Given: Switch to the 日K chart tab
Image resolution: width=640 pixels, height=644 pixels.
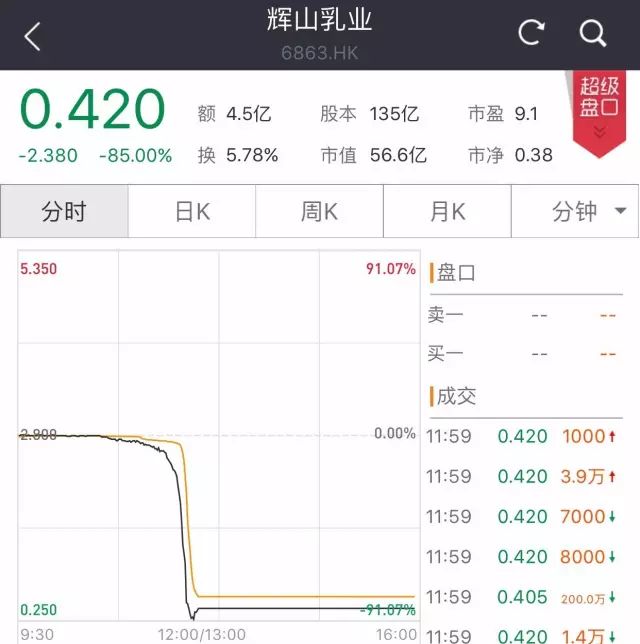Looking at the screenshot, I should (192, 211).
